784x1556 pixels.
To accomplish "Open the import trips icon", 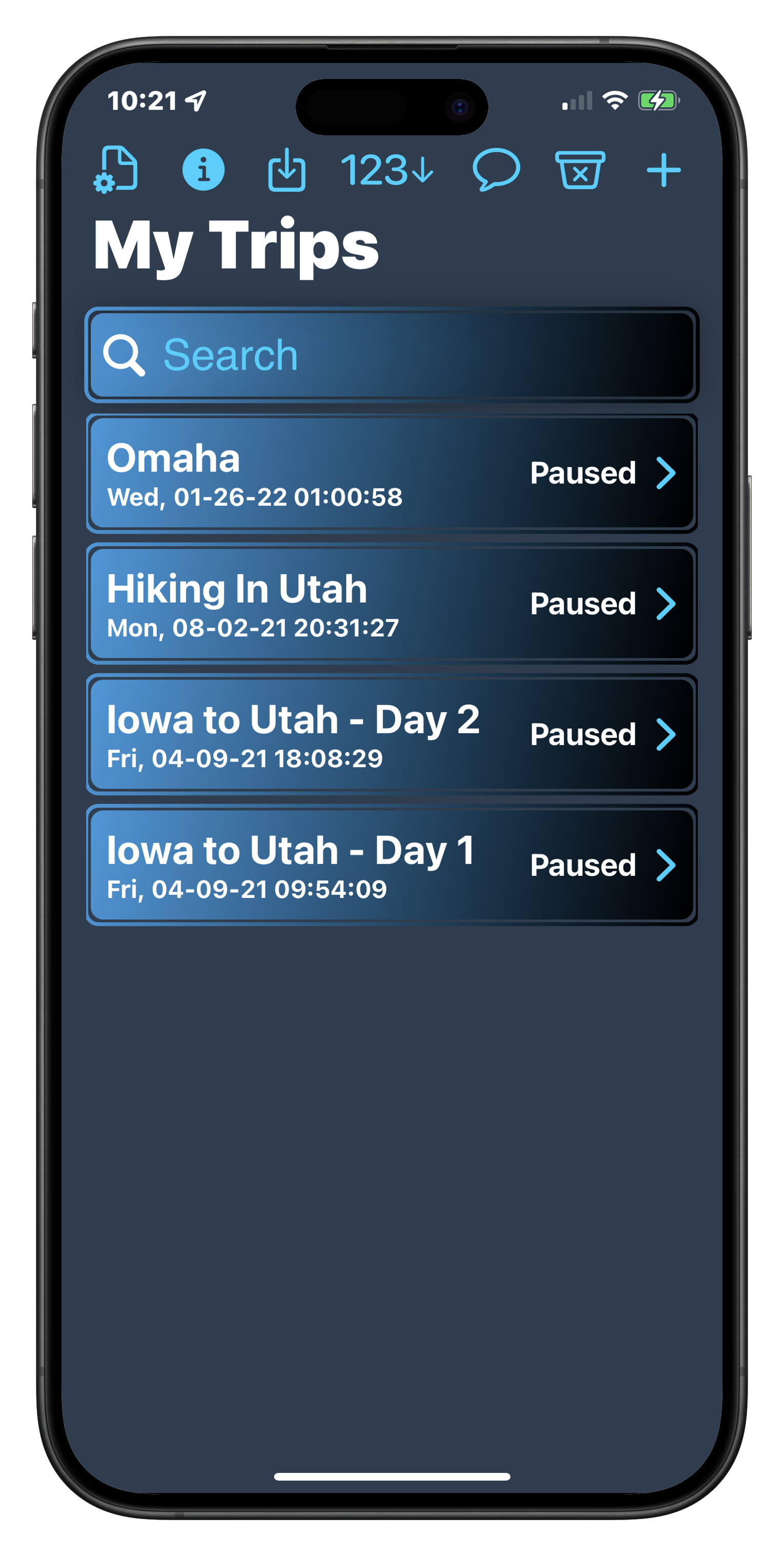I will point(288,170).
